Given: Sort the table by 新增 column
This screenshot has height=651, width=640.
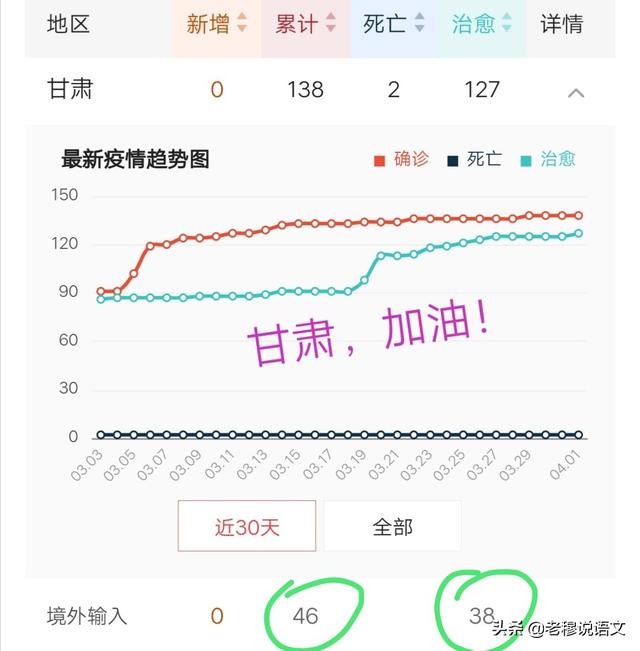Looking at the screenshot, I should coord(216,24).
